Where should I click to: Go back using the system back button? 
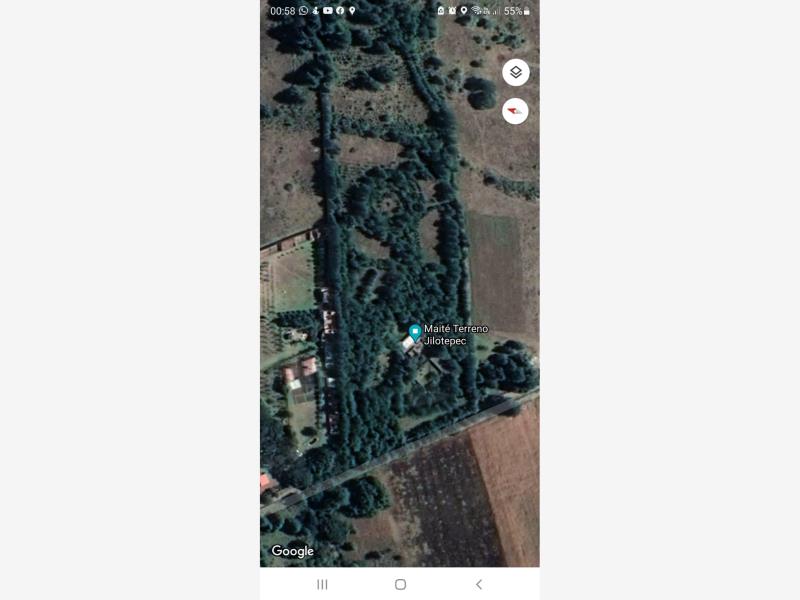[x=478, y=584]
